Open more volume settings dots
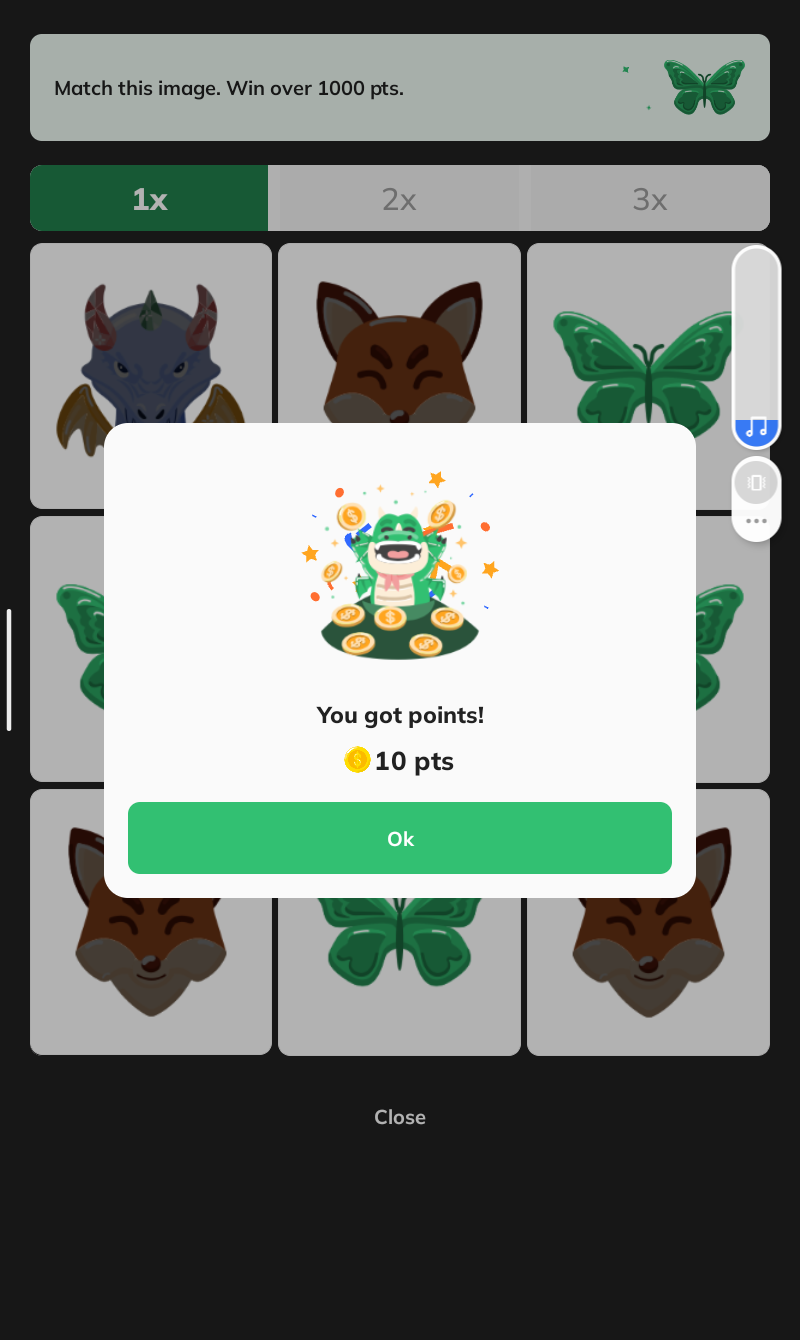The height and width of the screenshot is (1340, 800). 756,521
